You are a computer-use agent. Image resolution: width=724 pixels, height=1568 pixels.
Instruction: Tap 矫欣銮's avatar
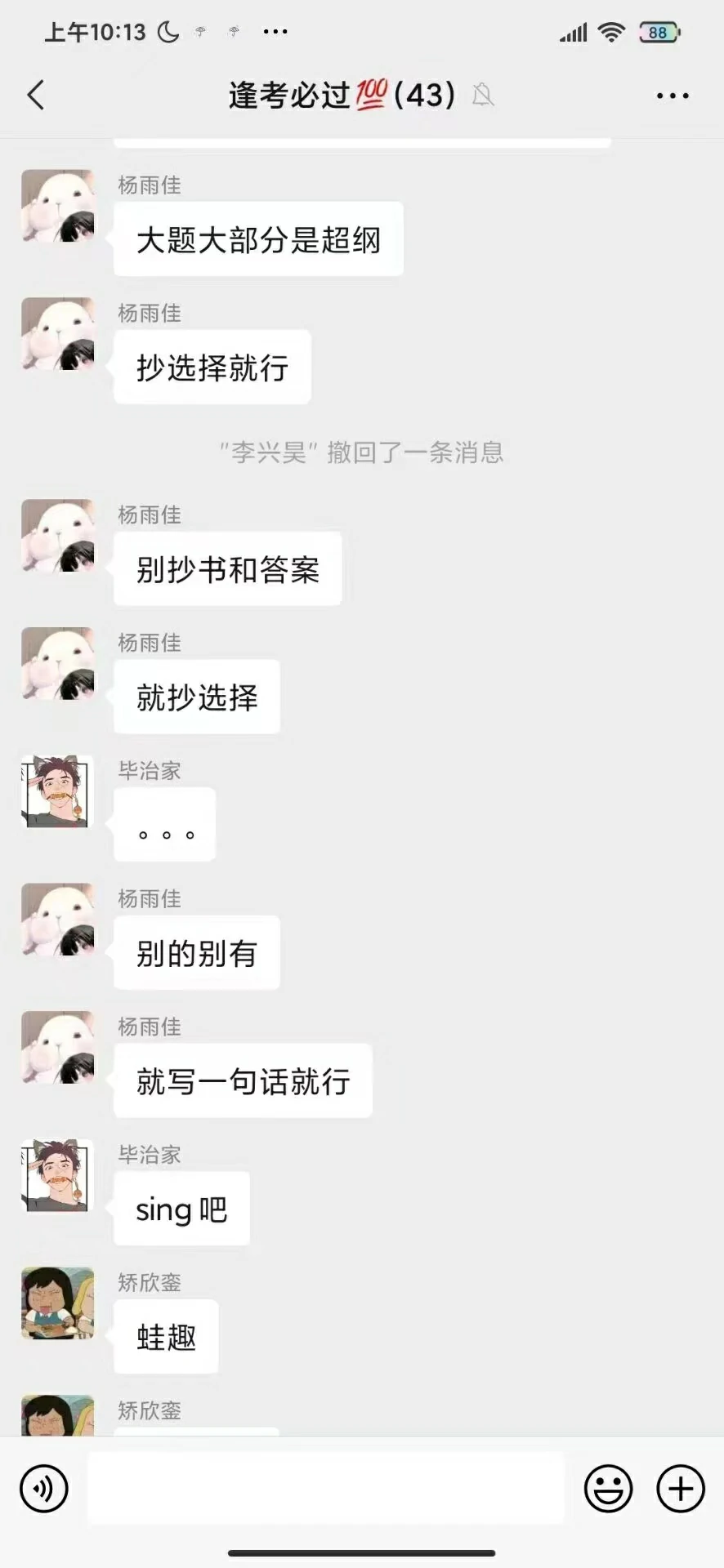pyautogui.click(x=56, y=1304)
